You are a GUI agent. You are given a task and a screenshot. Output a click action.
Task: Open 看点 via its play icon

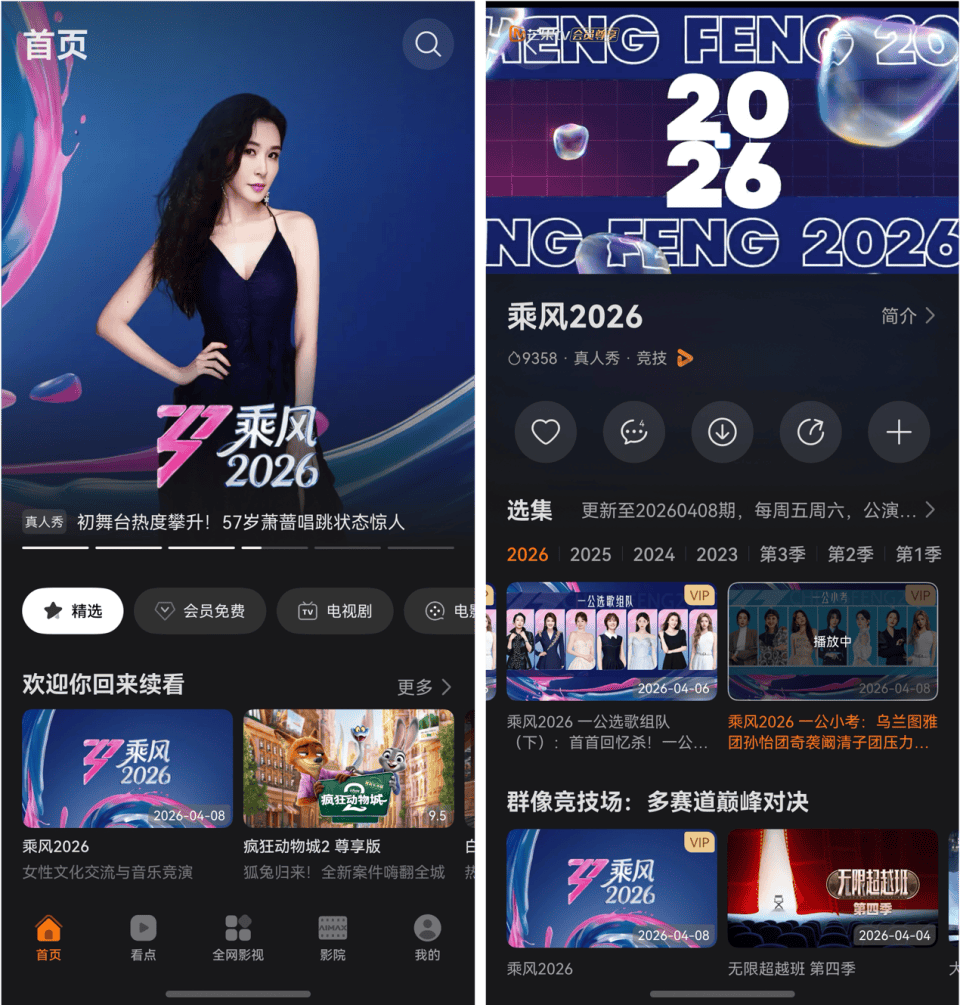click(142, 929)
